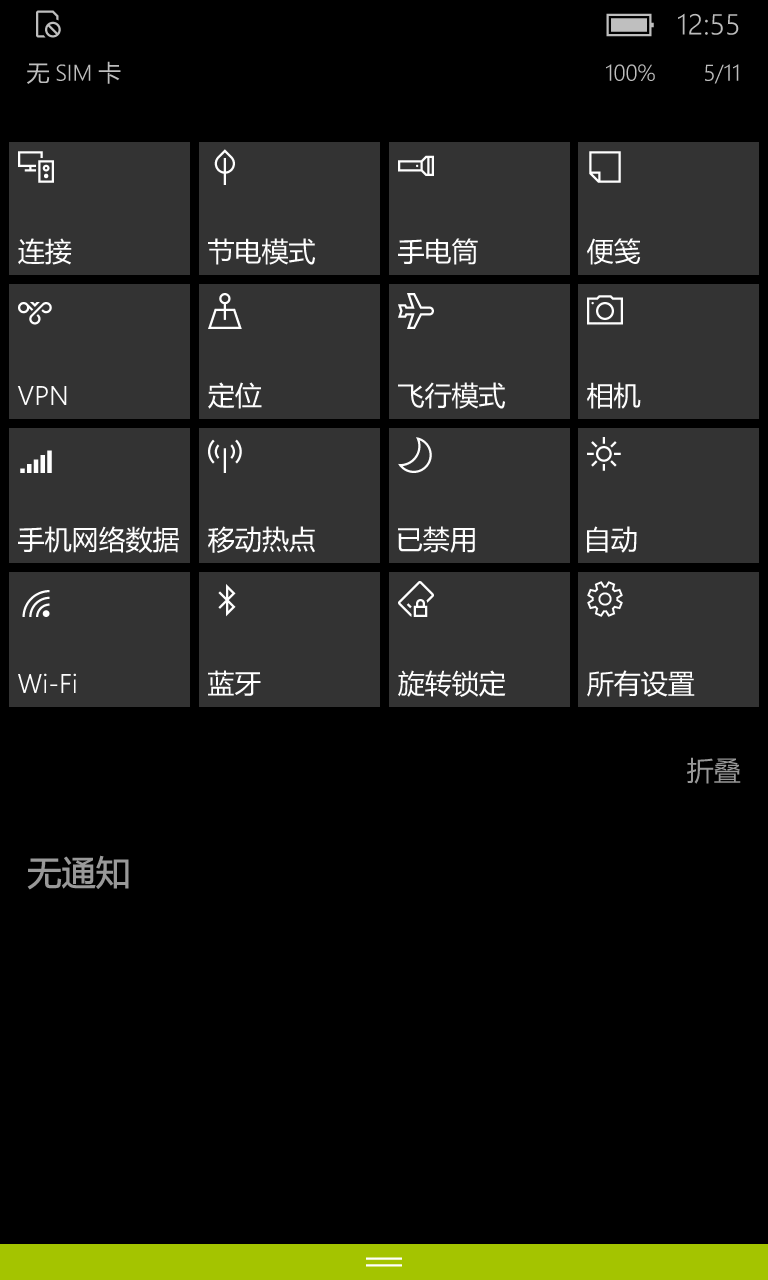Change brightness via 自动 tile
The width and height of the screenshot is (768, 1280).
coord(668,496)
